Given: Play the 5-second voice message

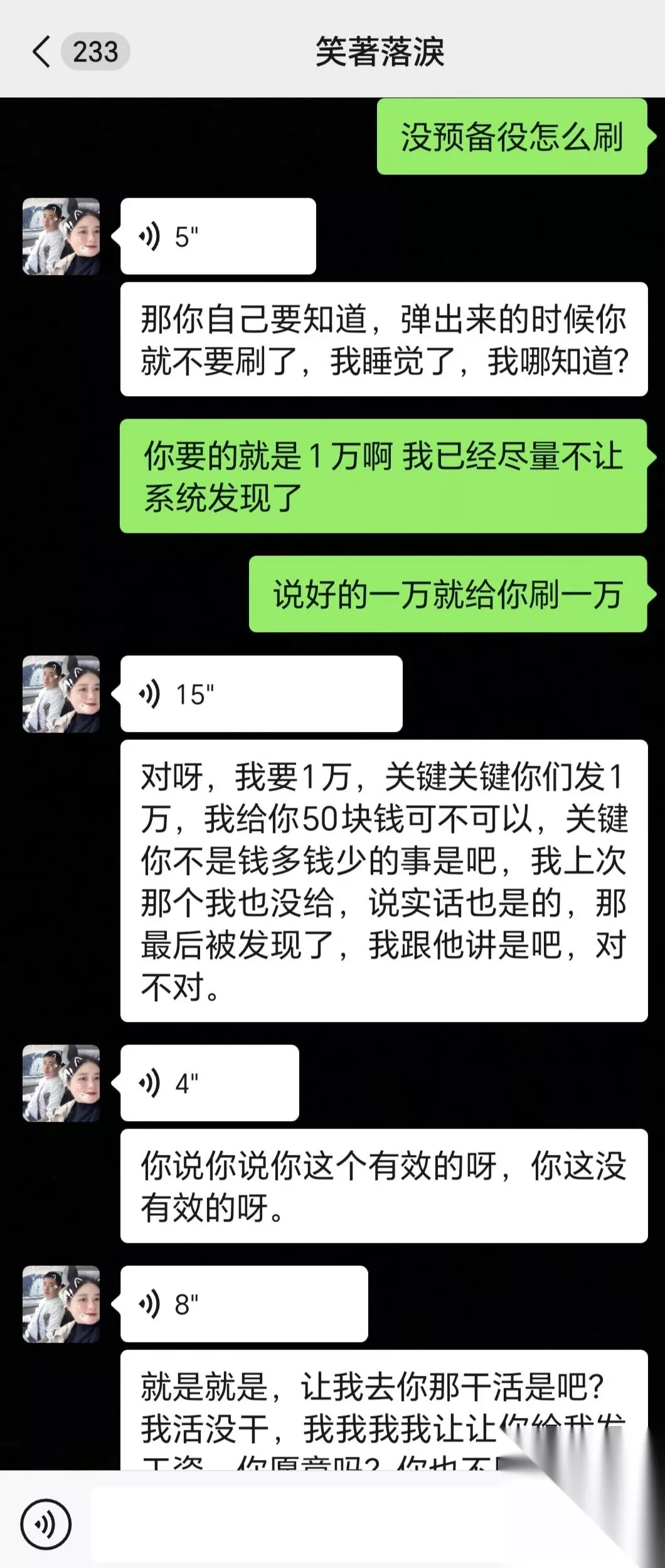Looking at the screenshot, I should point(218,237).
